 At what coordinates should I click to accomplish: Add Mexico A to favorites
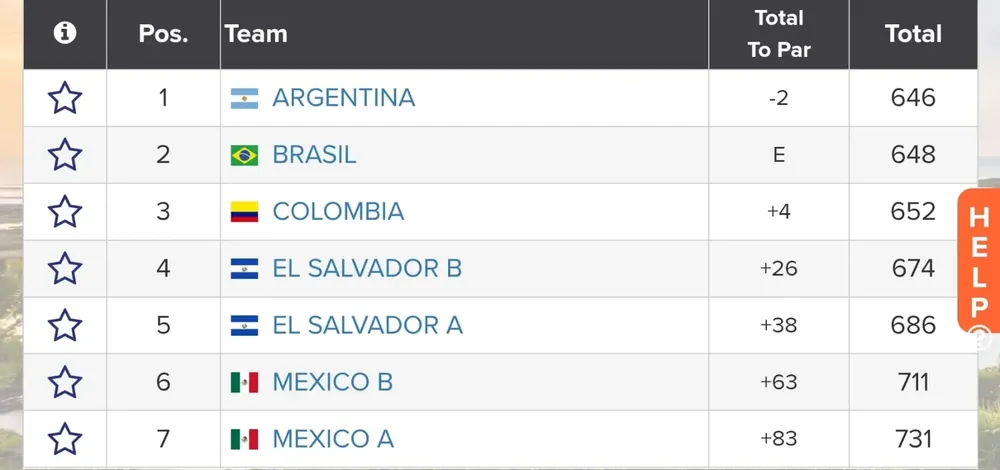tap(65, 439)
